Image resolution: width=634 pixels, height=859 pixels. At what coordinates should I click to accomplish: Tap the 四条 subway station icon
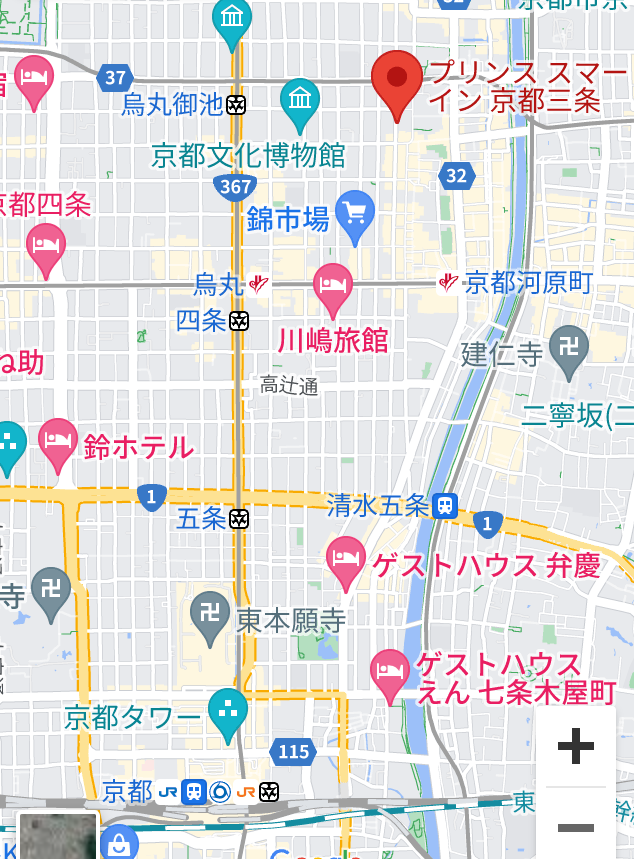[239, 321]
